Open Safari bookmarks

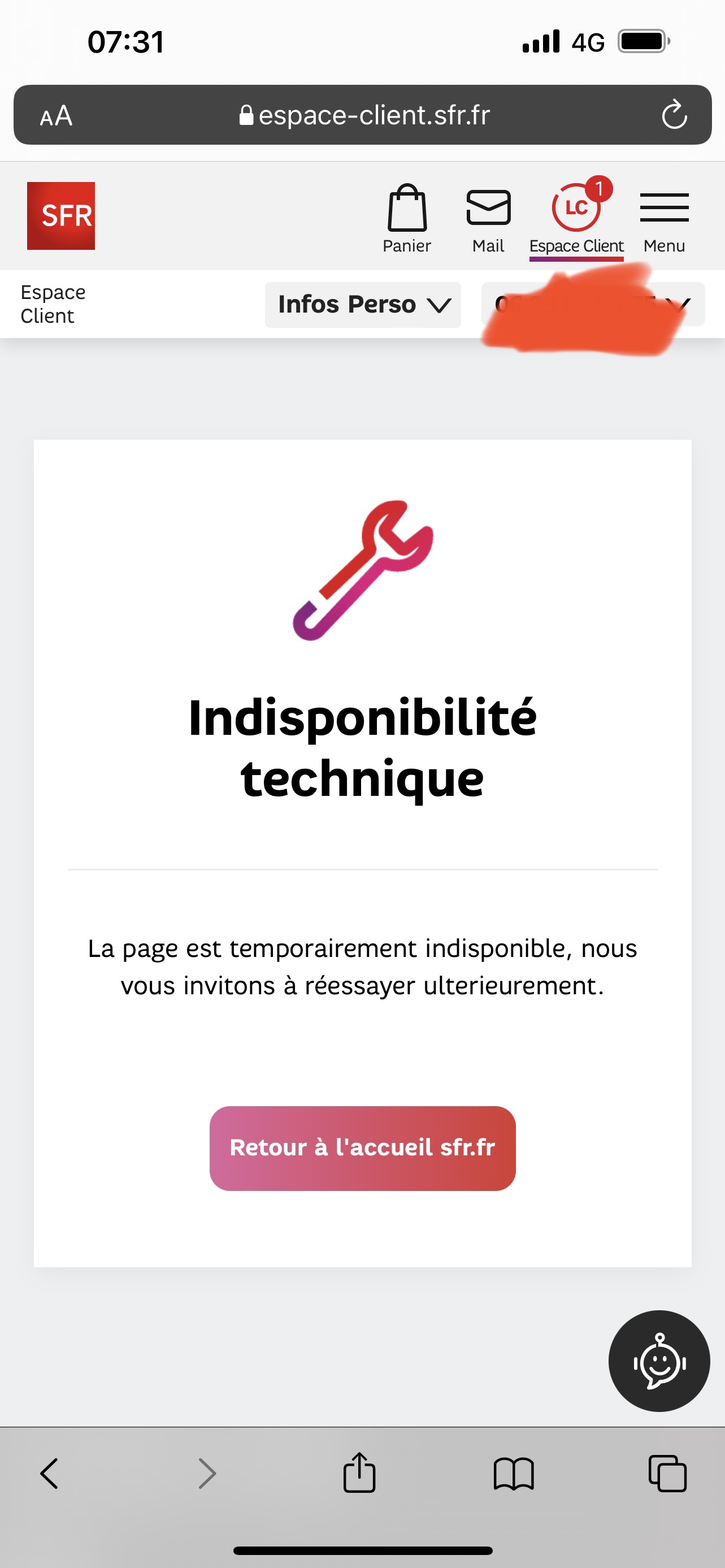[514, 1474]
